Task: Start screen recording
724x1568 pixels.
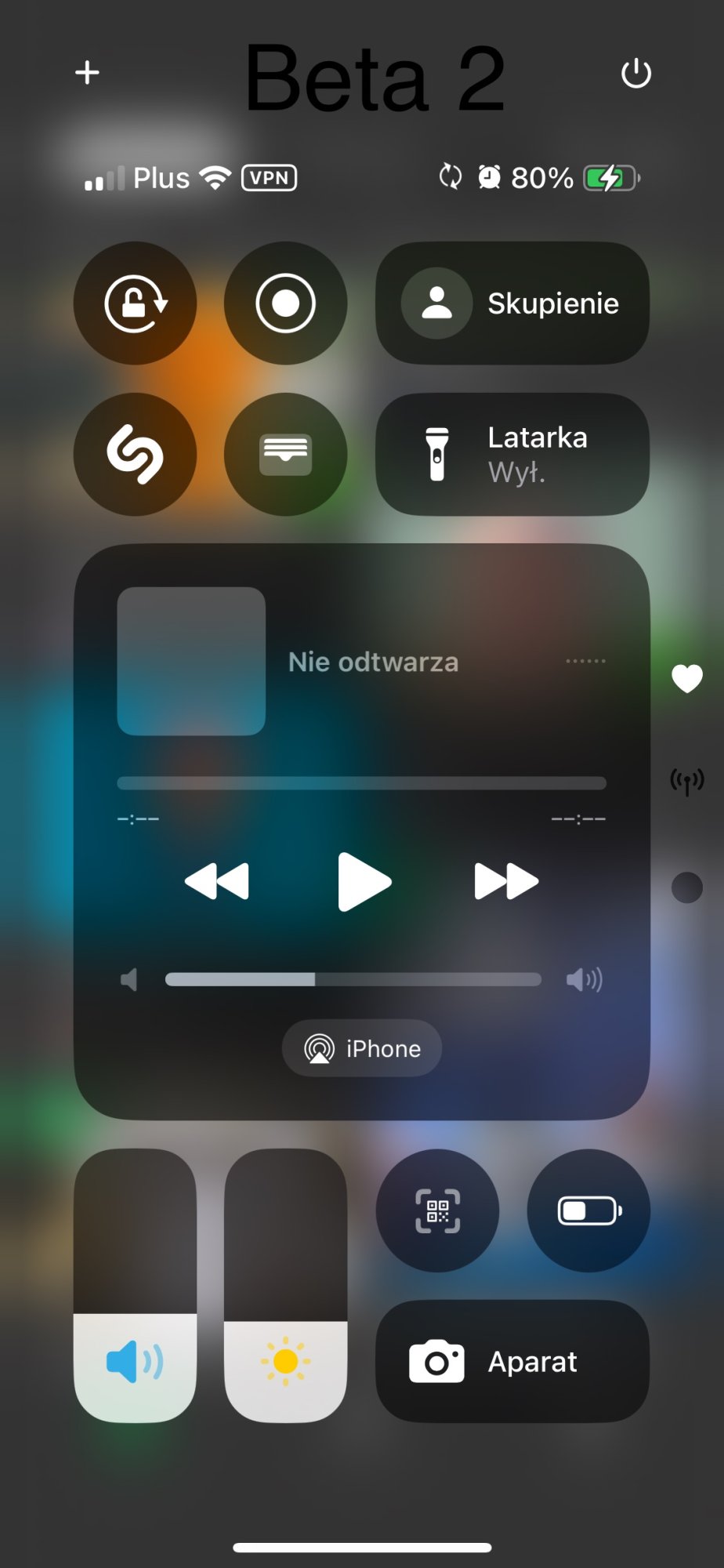Action: 285,303
